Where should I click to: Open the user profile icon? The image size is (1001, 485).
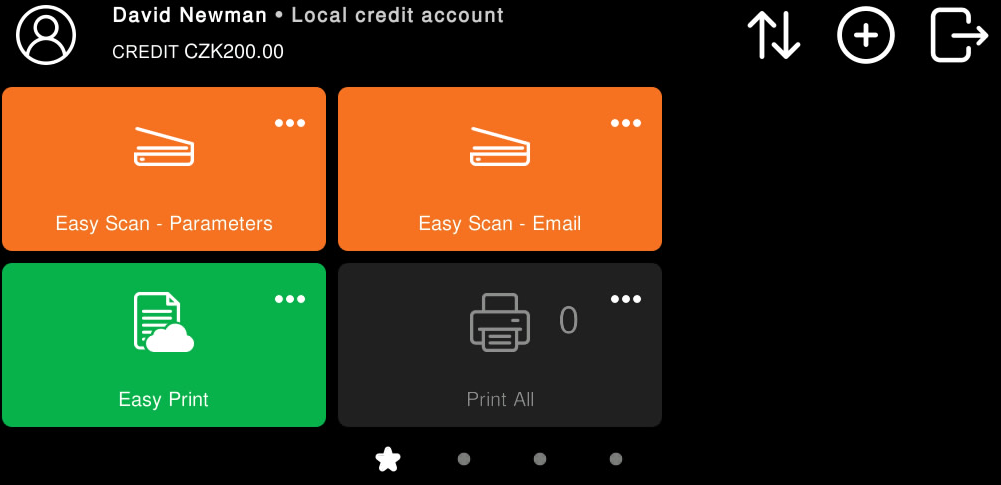(46, 36)
